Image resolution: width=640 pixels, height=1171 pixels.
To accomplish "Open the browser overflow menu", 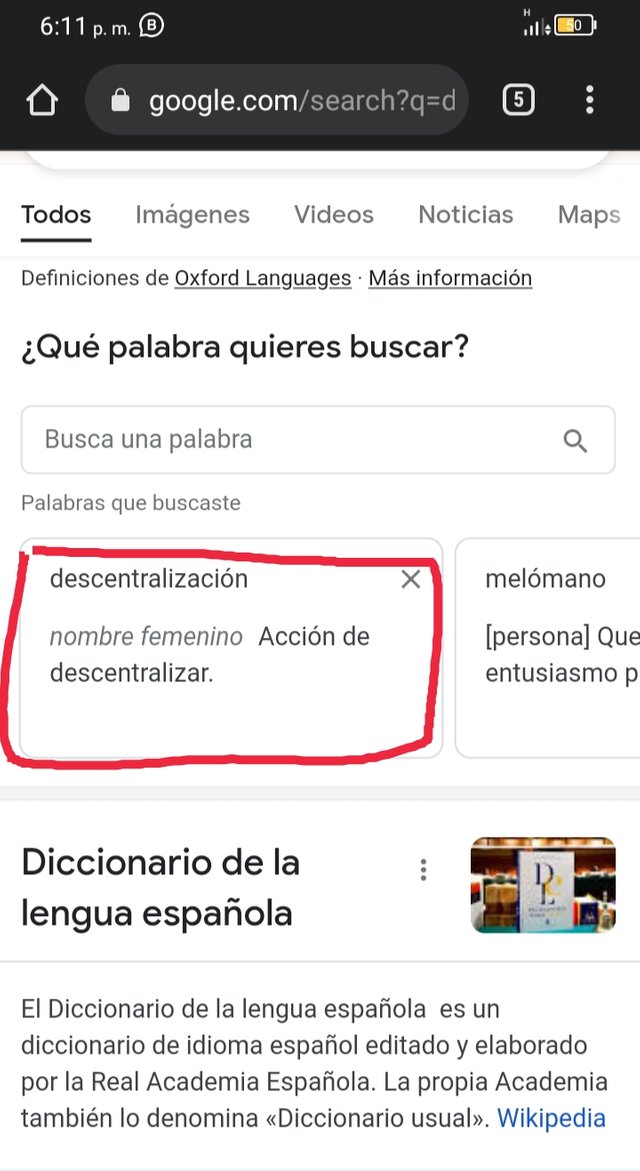I will [x=589, y=100].
